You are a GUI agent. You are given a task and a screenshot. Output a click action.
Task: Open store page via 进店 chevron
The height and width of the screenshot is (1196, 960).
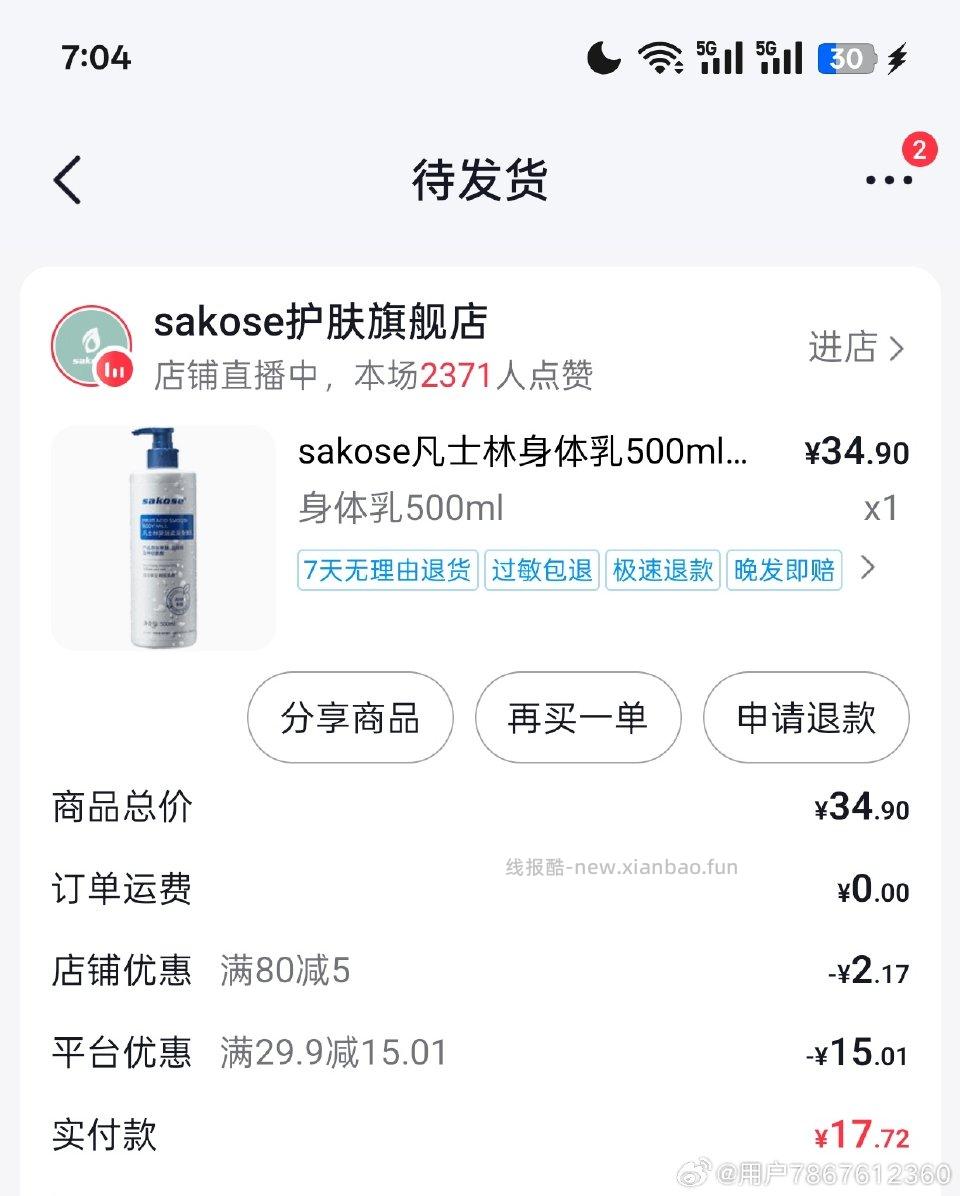pos(855,349)
